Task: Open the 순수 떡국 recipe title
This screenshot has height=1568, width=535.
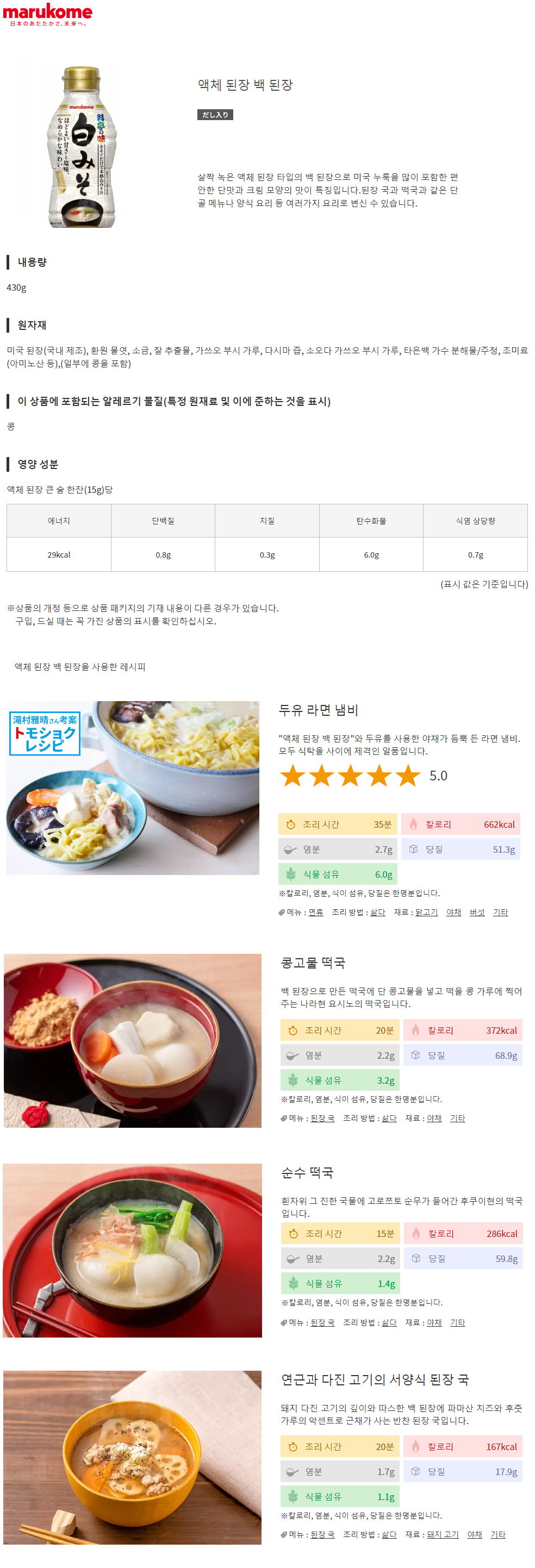Action: click(x=307, y=1172)
